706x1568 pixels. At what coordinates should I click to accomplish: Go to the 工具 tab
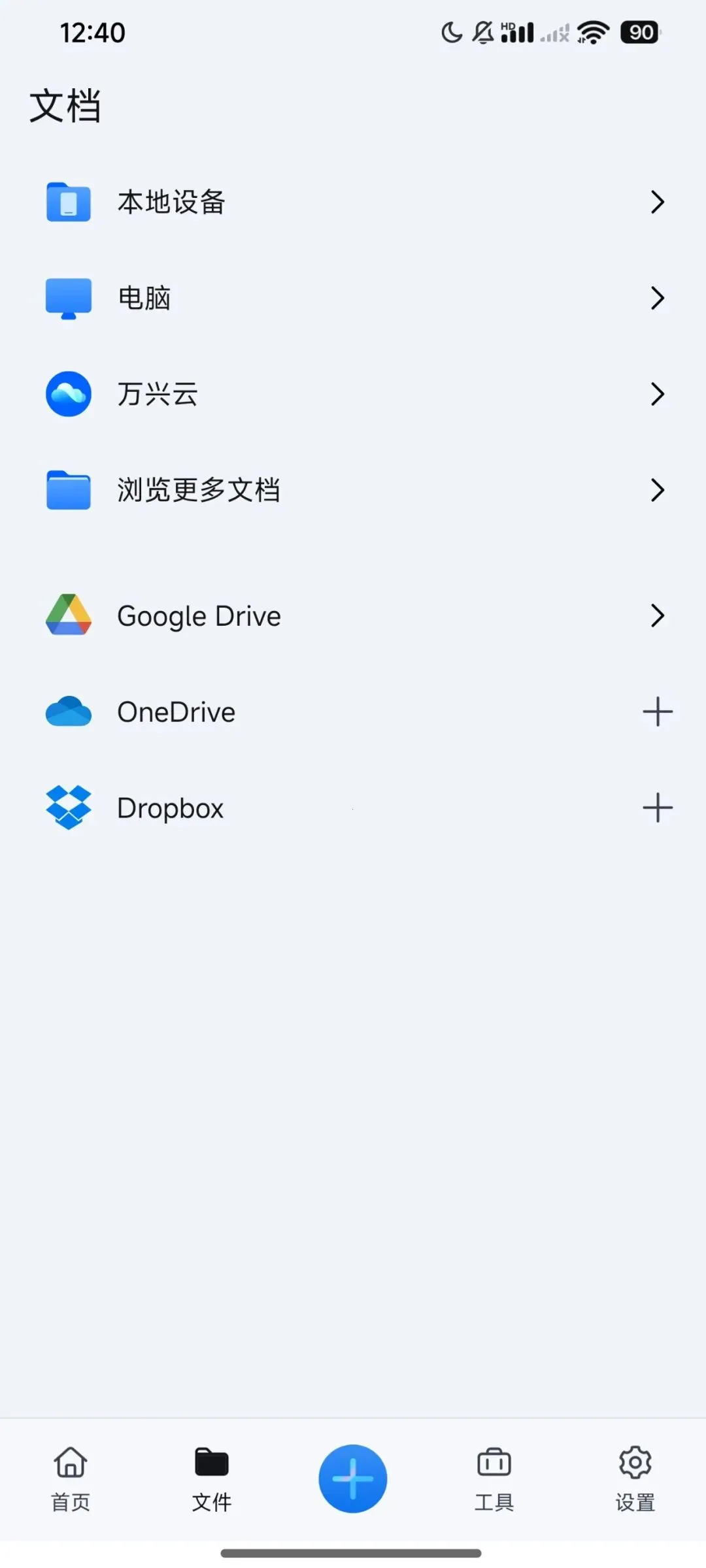click(494, 1479)
